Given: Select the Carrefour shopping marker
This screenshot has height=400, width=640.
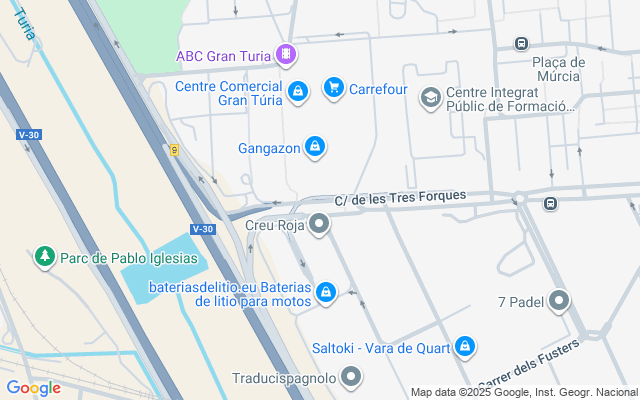Looking at the screenshot, I should 334,89.
